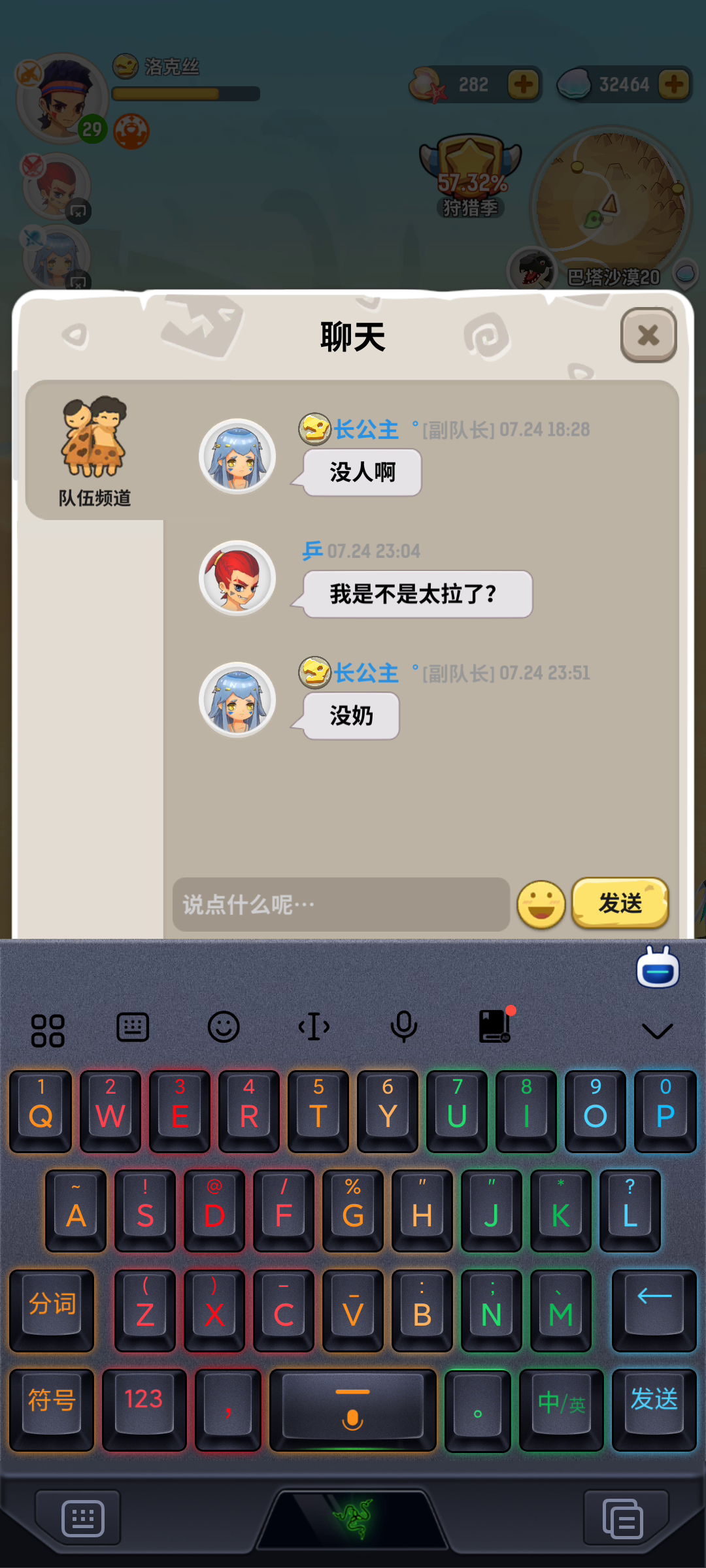Open the 符号 symbols keyboard
The height and width of the screenshot is (1568, 706).
pyautogui.click(x=52, y=1410)
